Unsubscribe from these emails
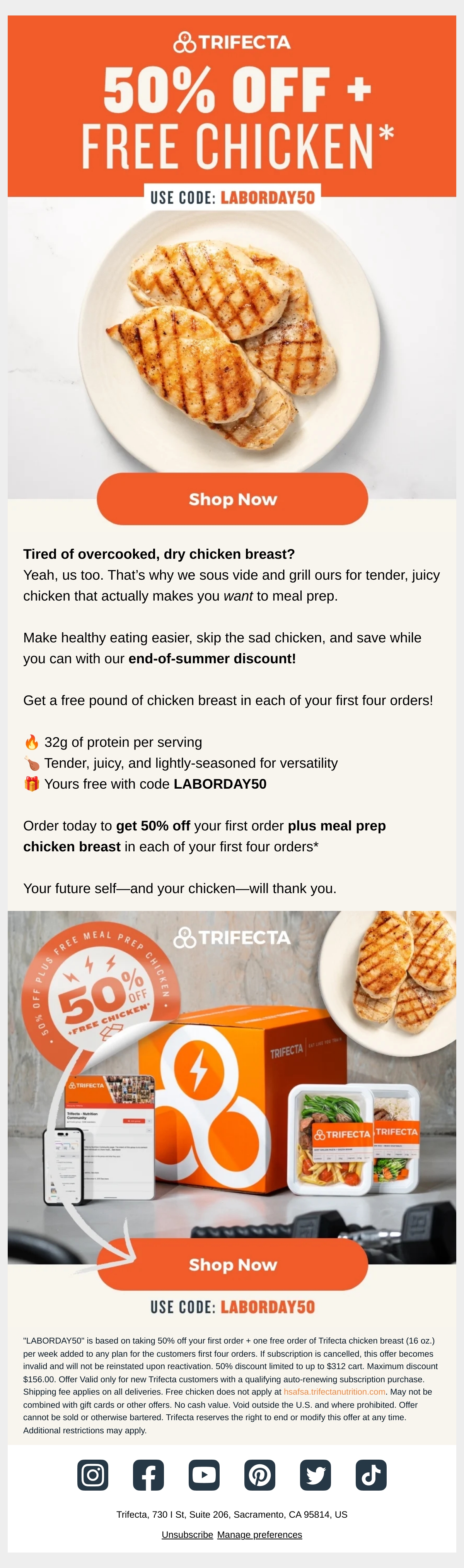The width and height of the screenshot is (464, 1568). click(x=187, y=1534)
